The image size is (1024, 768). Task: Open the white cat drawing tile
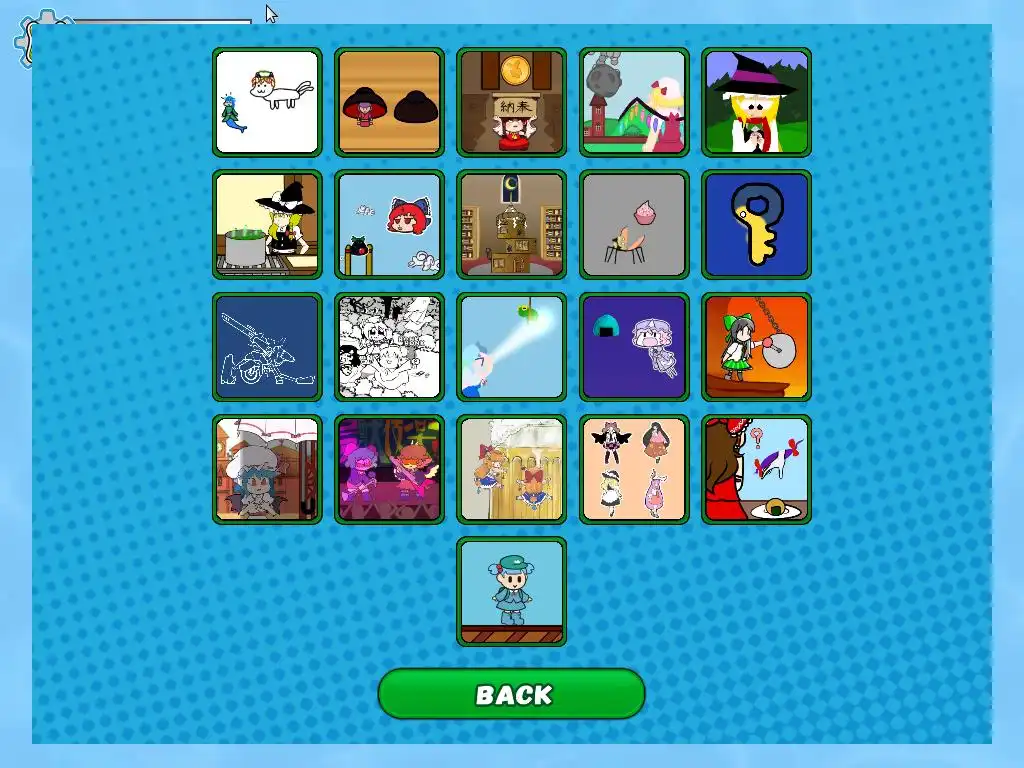click(x=267, y=102)
